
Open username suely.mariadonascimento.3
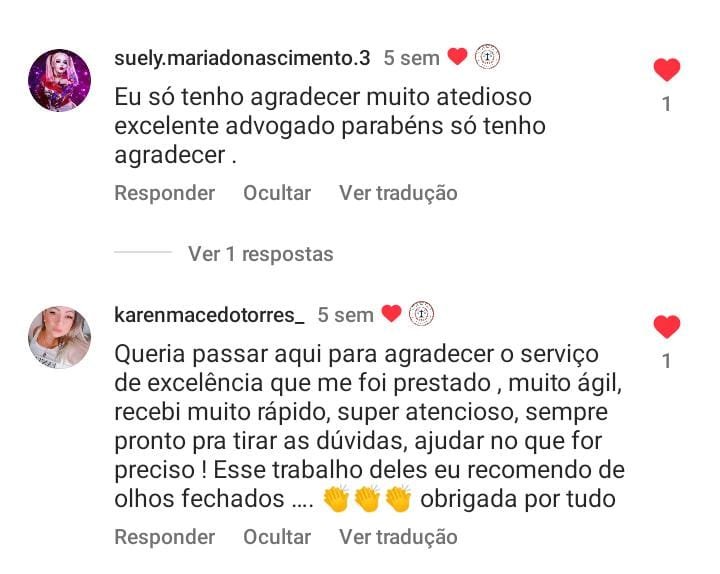click(242, 58)
